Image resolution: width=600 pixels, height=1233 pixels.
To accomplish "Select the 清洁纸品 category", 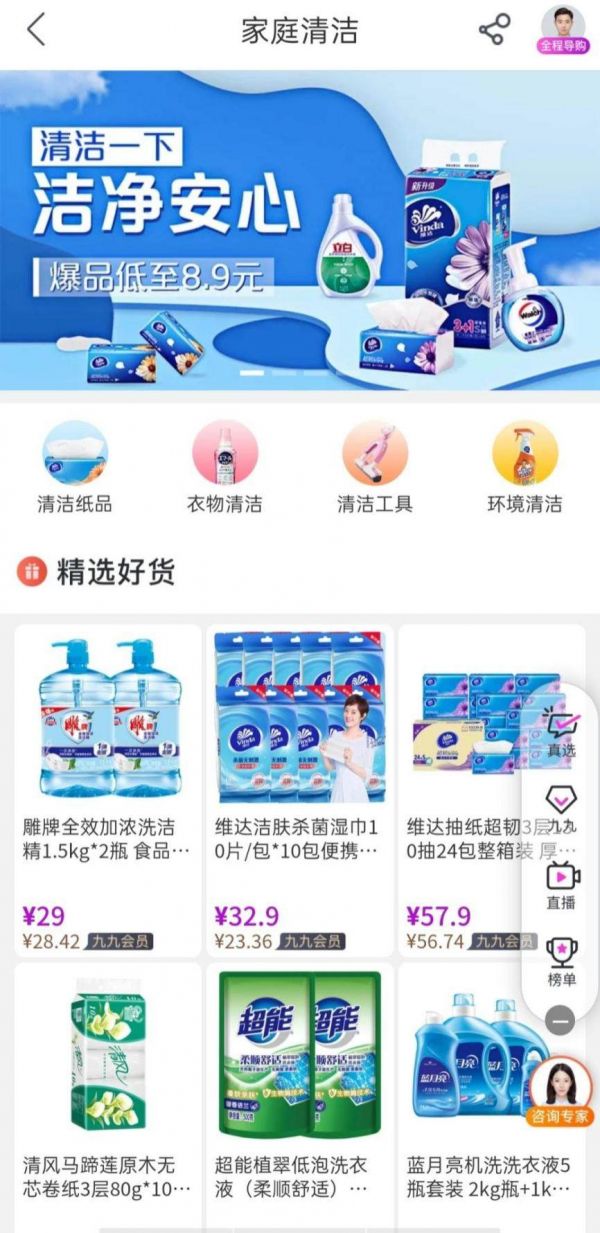I will 74,467.
